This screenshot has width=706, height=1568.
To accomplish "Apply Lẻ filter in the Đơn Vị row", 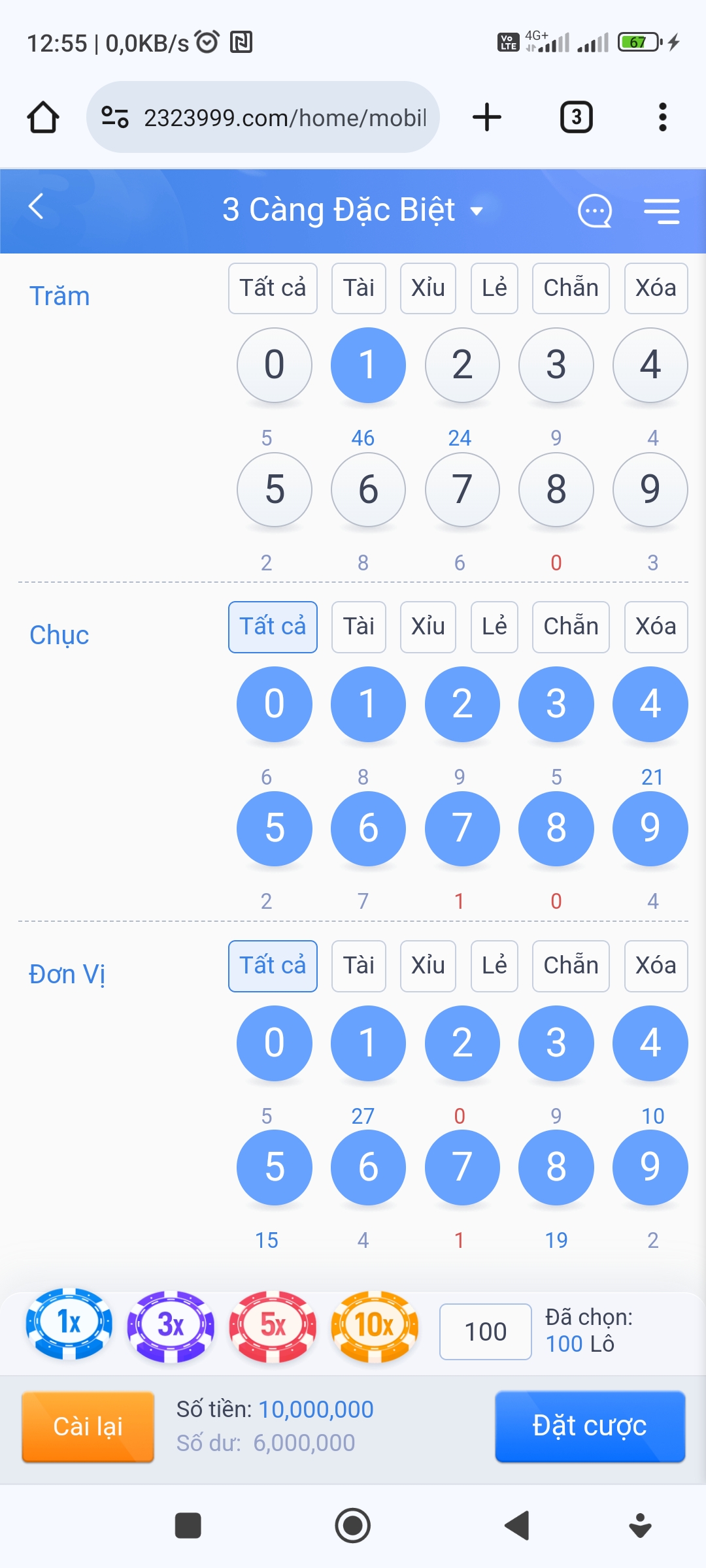I will click(494, 966).
